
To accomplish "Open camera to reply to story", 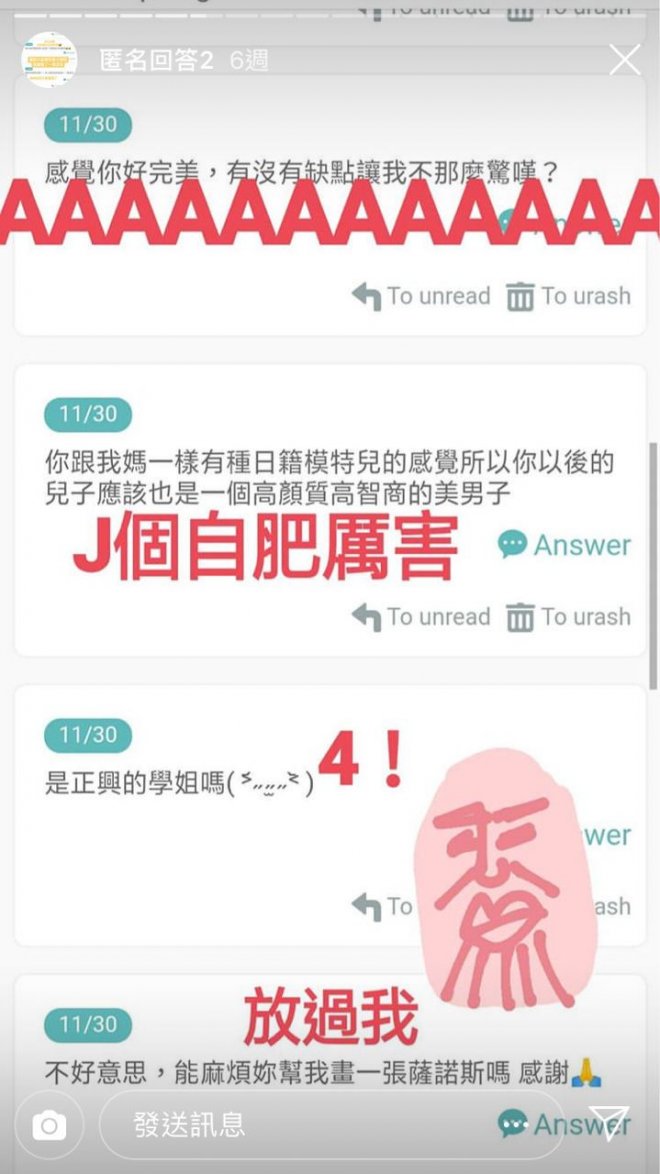I will coord(49,1126).
